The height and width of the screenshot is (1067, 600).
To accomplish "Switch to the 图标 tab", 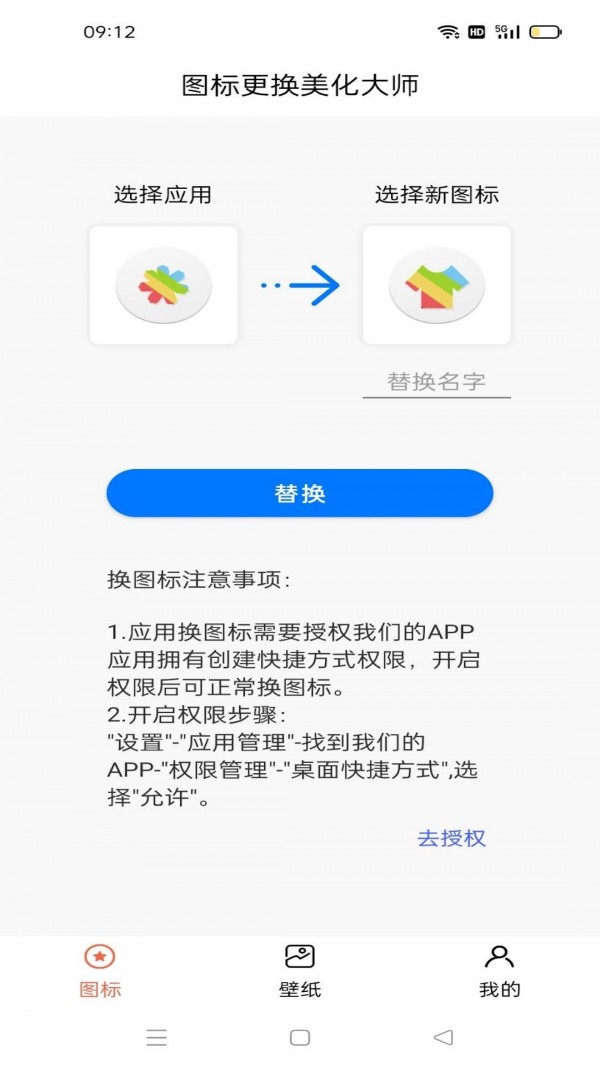I will (100, 970).
